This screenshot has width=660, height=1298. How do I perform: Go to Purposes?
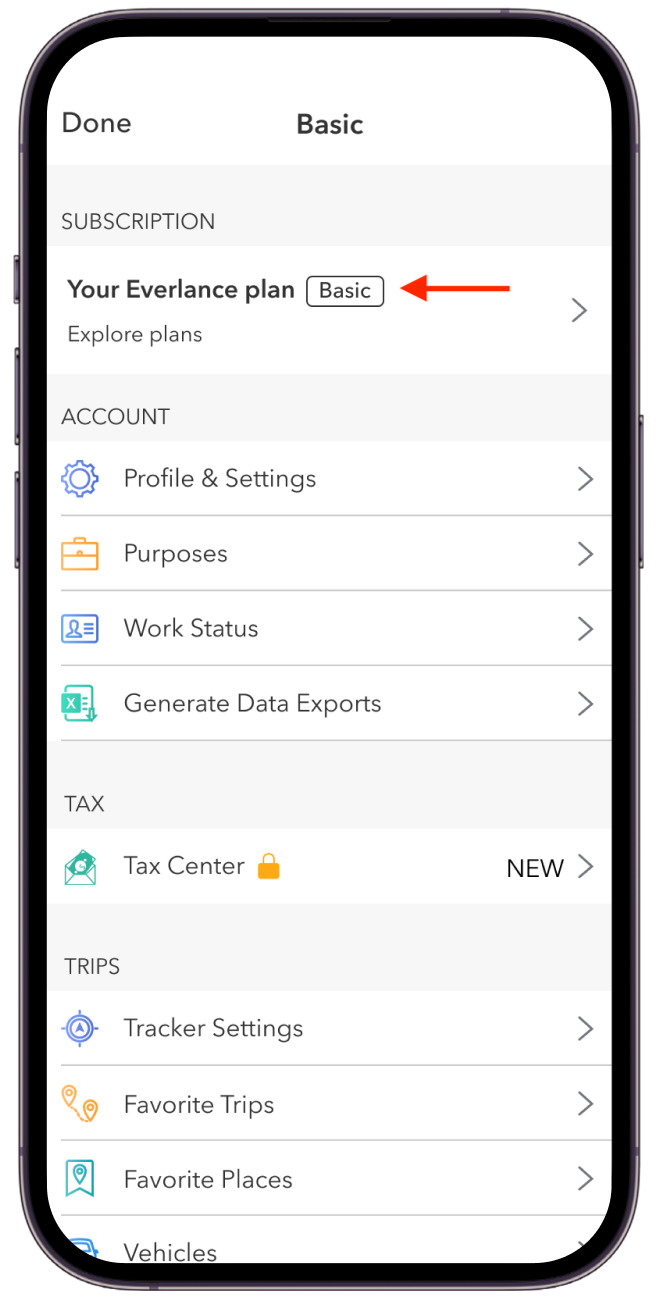(328, 554)
